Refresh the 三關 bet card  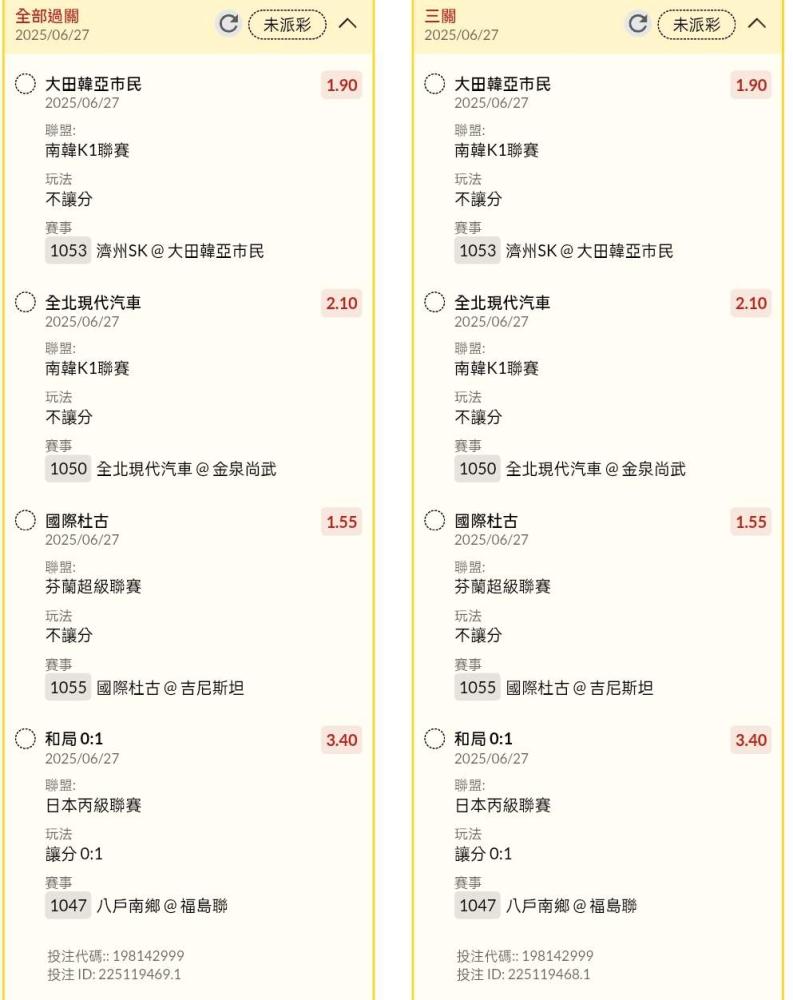point(638,24)
